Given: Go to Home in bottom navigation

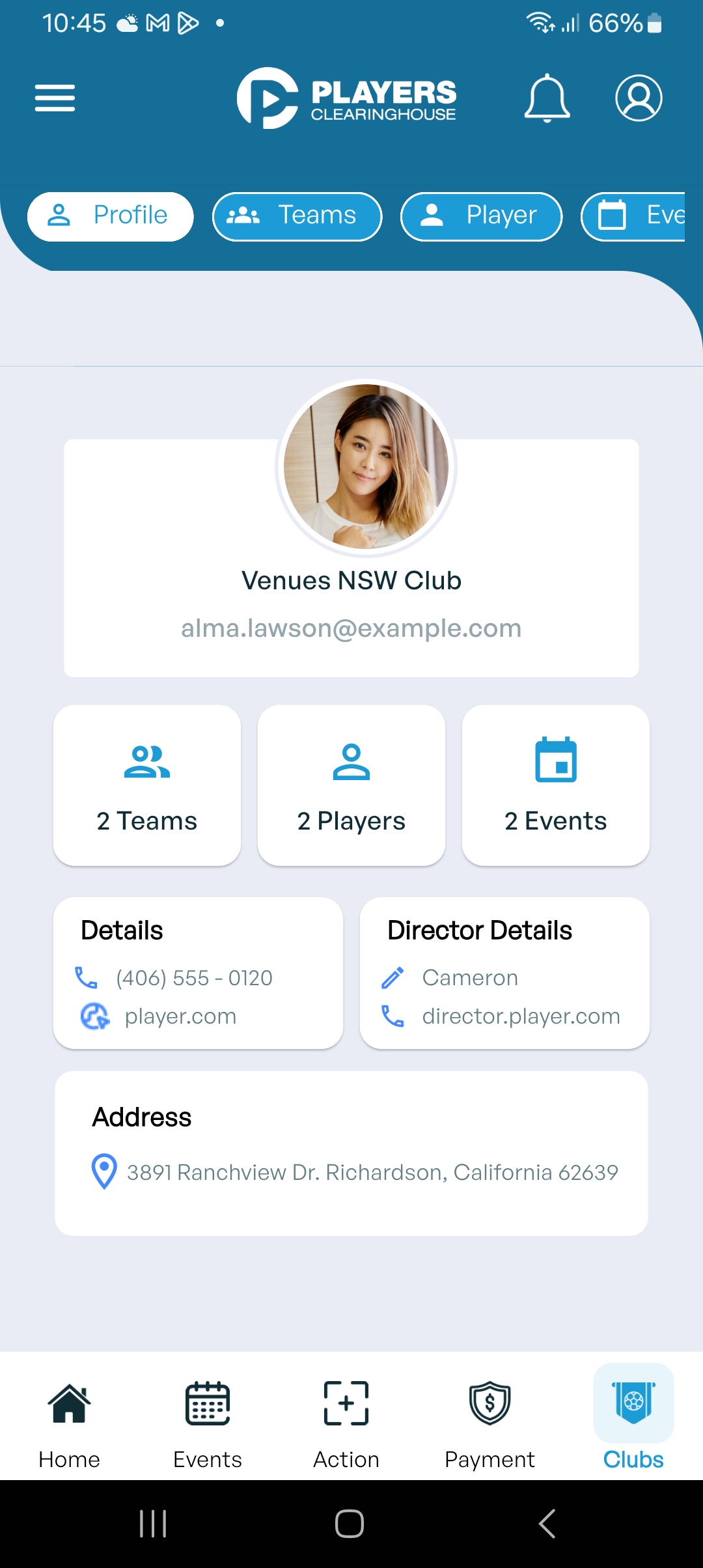Looking at the screenshot, I should [x=69, y=1425].
